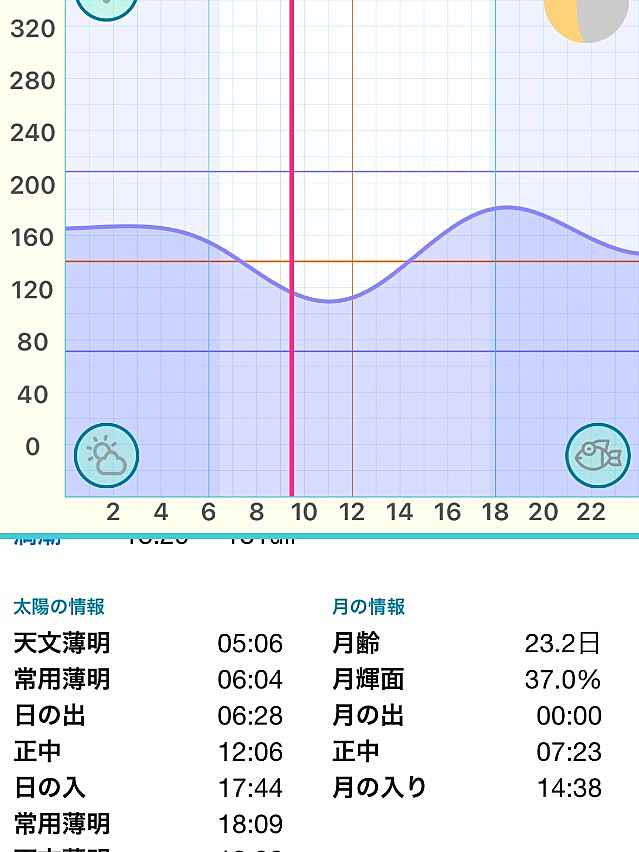Tap the fish icon button
This screenshot has width=639, height=852.
coord(598,456)
